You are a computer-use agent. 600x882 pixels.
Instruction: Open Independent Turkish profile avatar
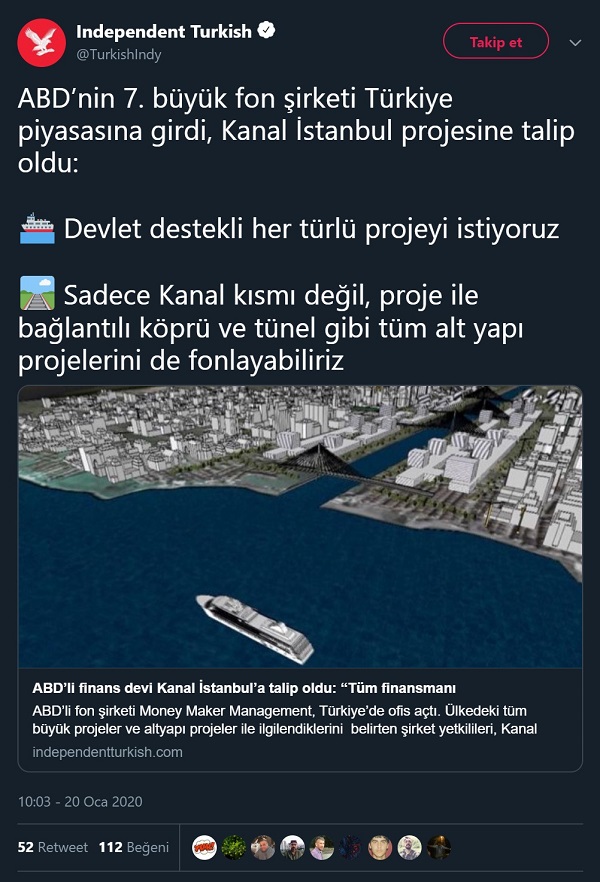pyautogui.click(x=41, y=42)
